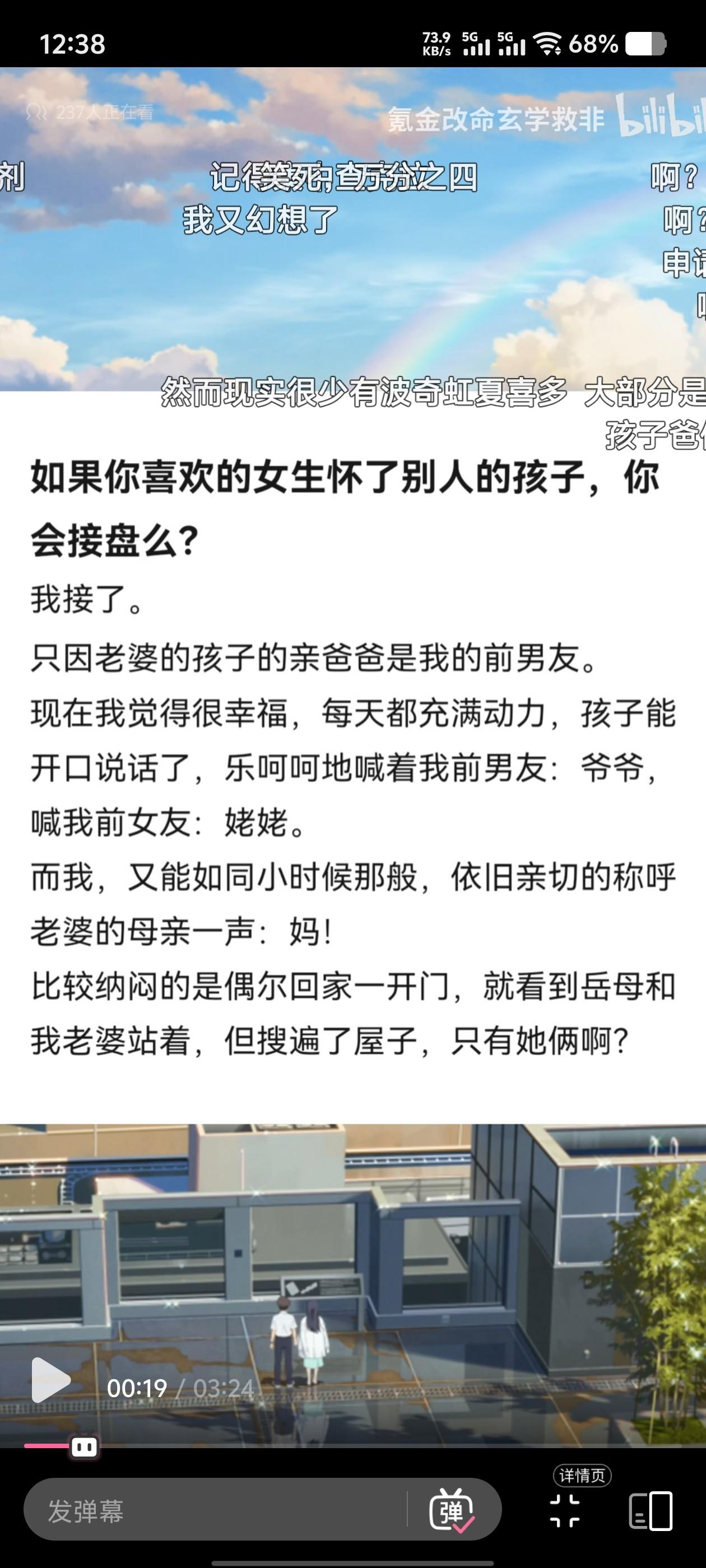The height and width of the screenshot is (1568, 706).
Task: Tap the screen layout switch icon
Action: [650, 1511]
